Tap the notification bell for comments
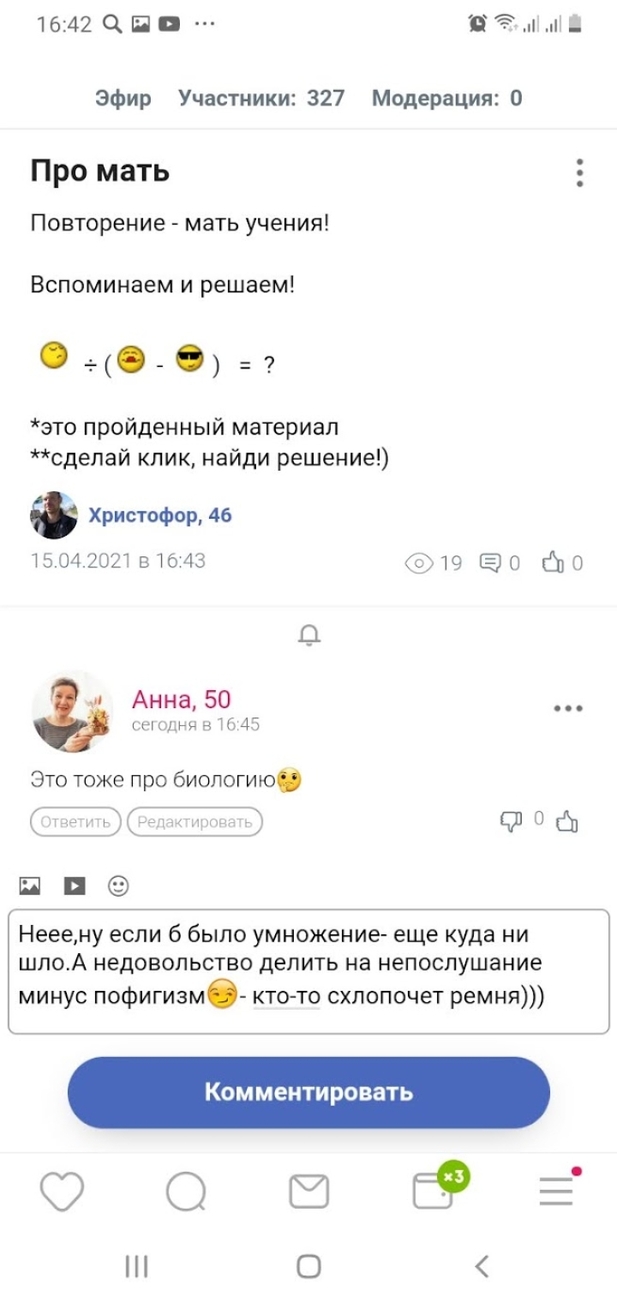 pos(309,635)
